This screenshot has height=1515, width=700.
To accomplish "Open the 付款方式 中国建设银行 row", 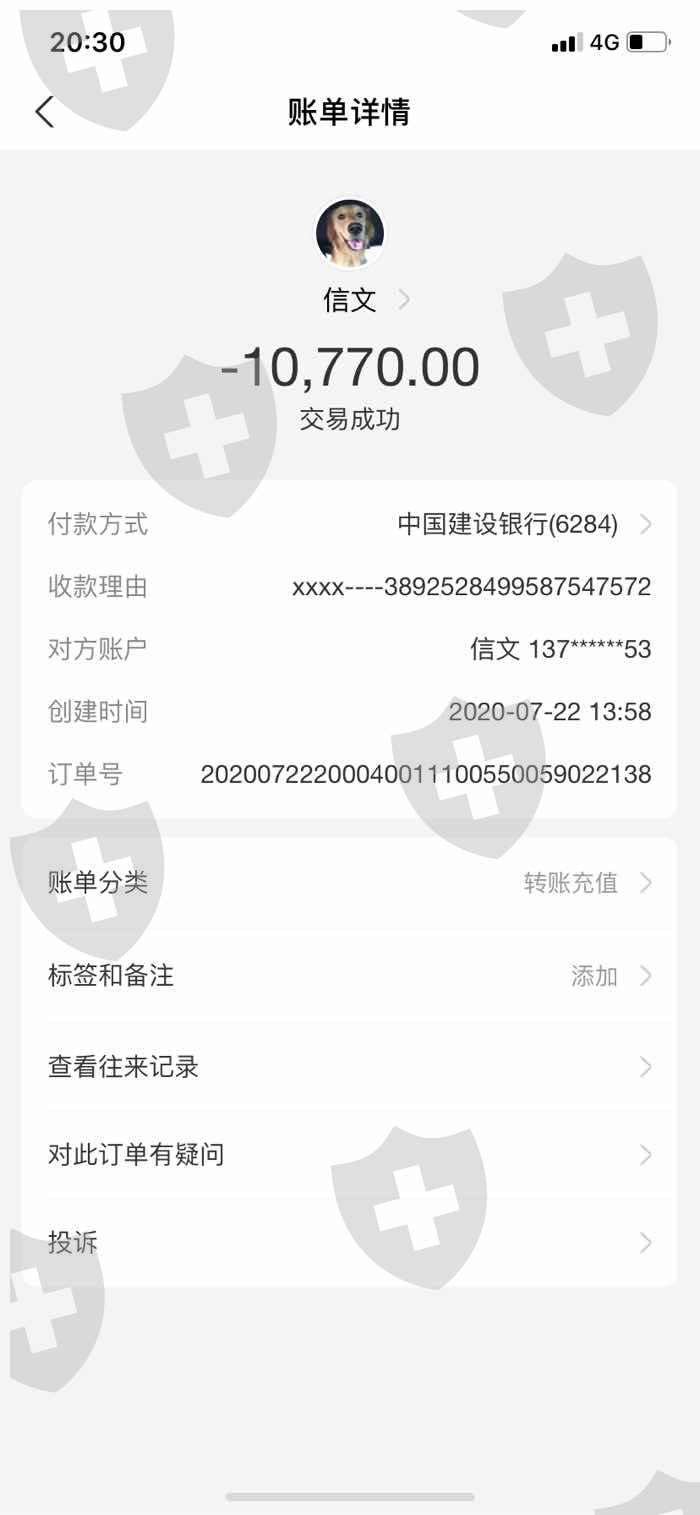I will coord(350,524).
